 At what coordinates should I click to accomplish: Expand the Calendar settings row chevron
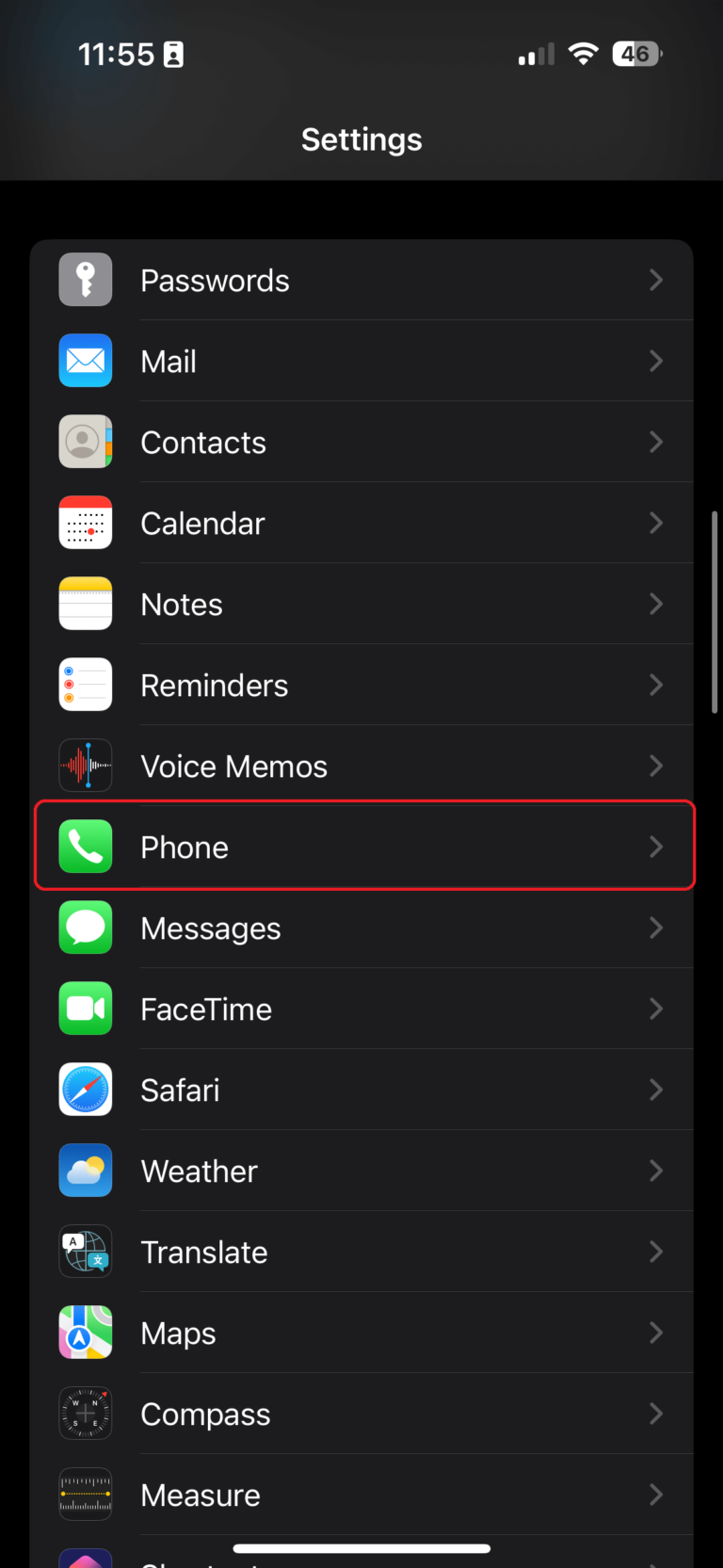point(656,523)
